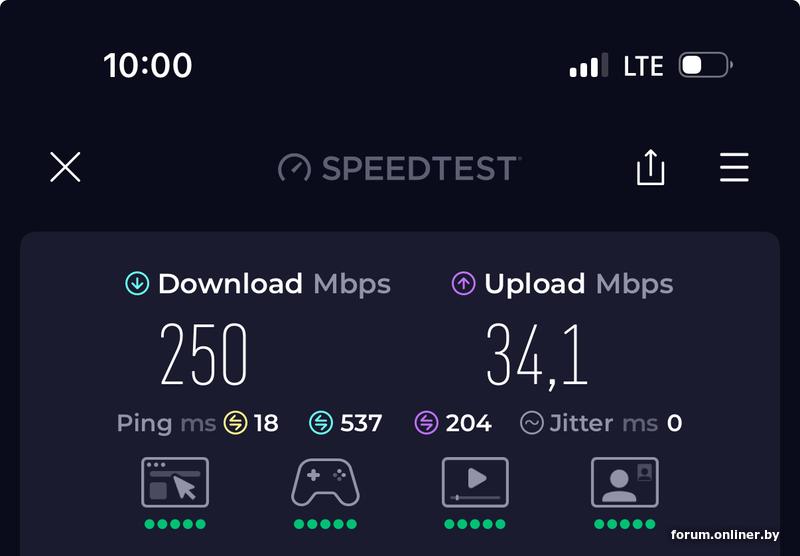The height and width of the screenshot is (556, 800).
Task: View the gaming experience rating
Action: pos(325,483)
